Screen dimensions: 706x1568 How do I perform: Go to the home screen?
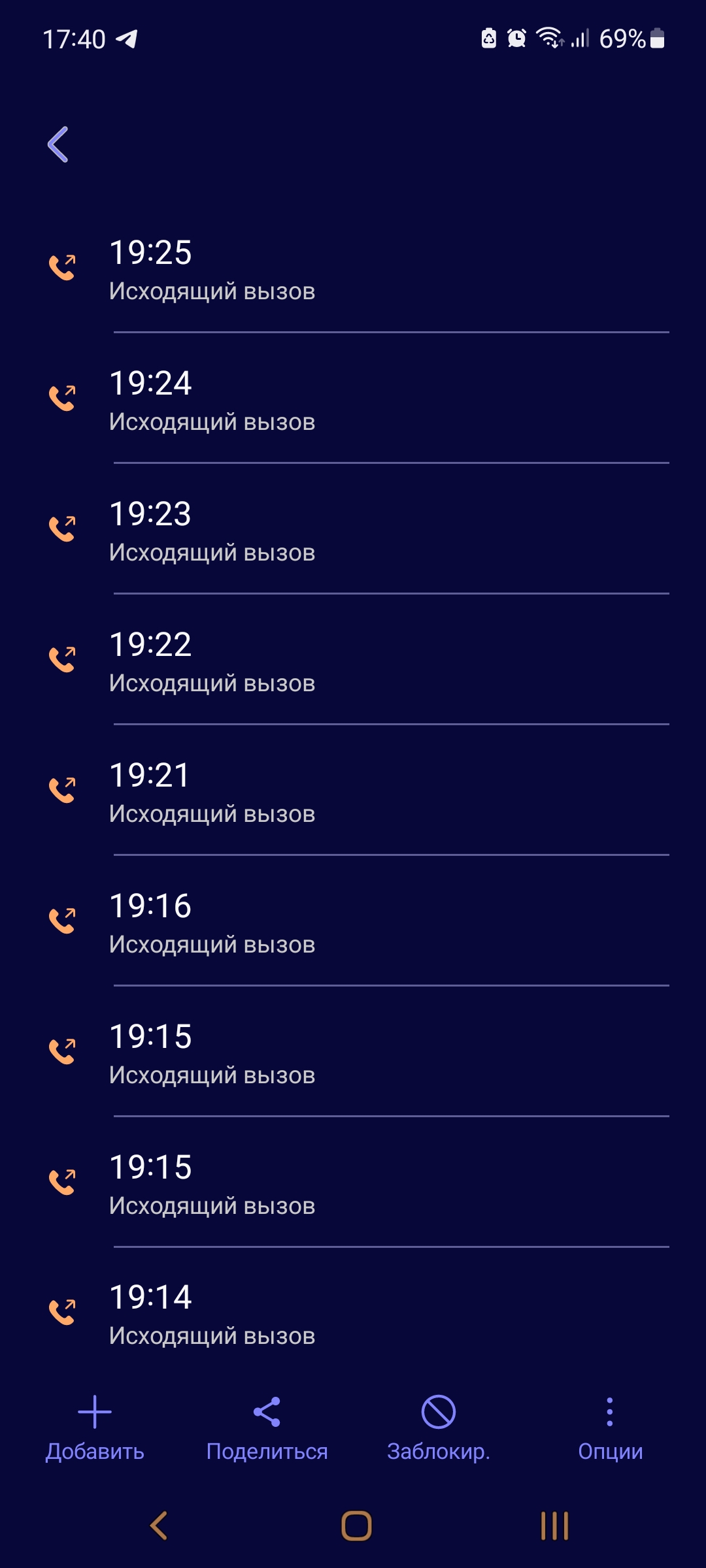click(356, 1526)
